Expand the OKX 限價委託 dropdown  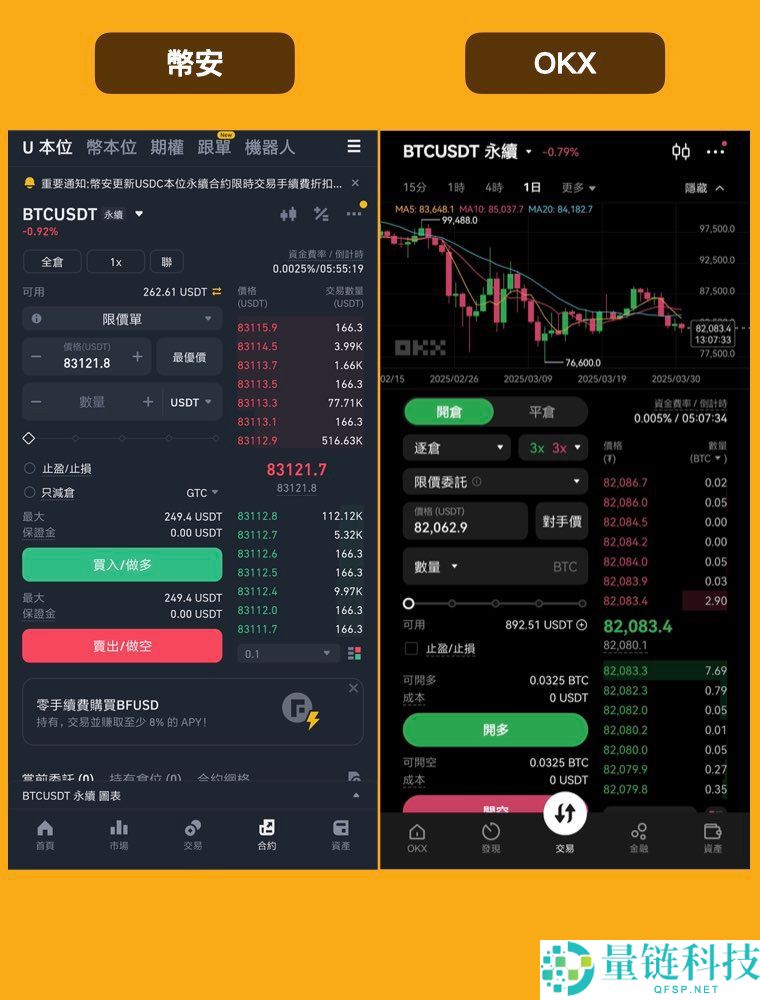494,482
